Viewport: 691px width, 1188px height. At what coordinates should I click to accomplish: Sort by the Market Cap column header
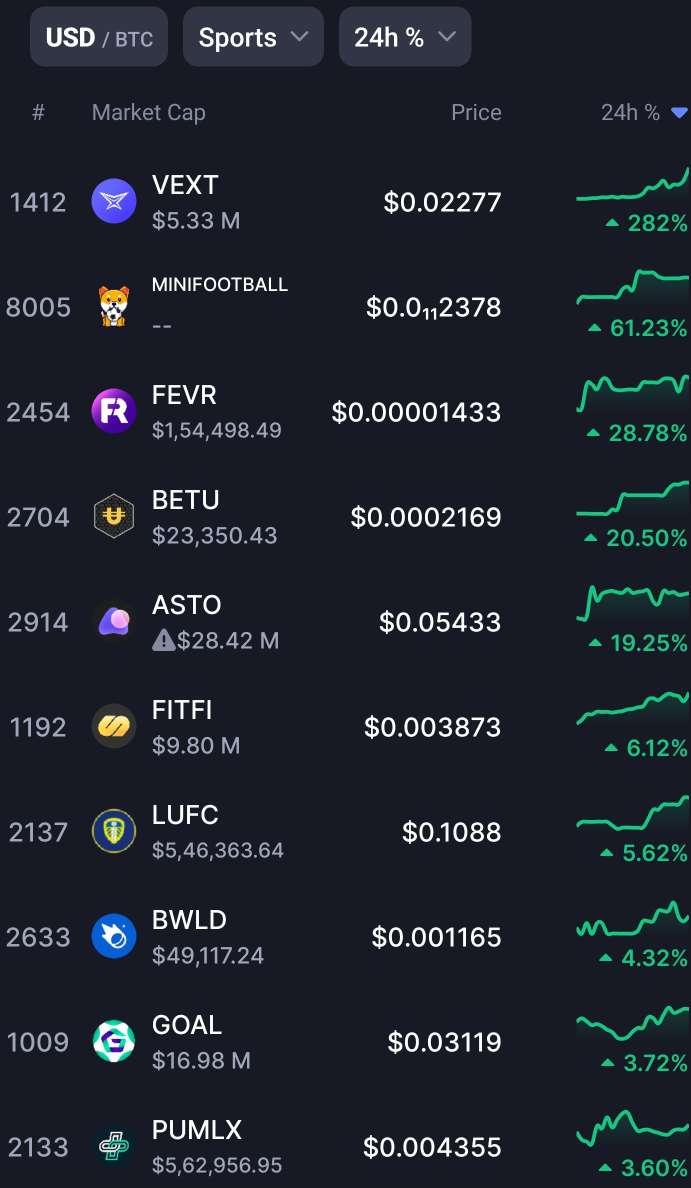coord(148,113)
